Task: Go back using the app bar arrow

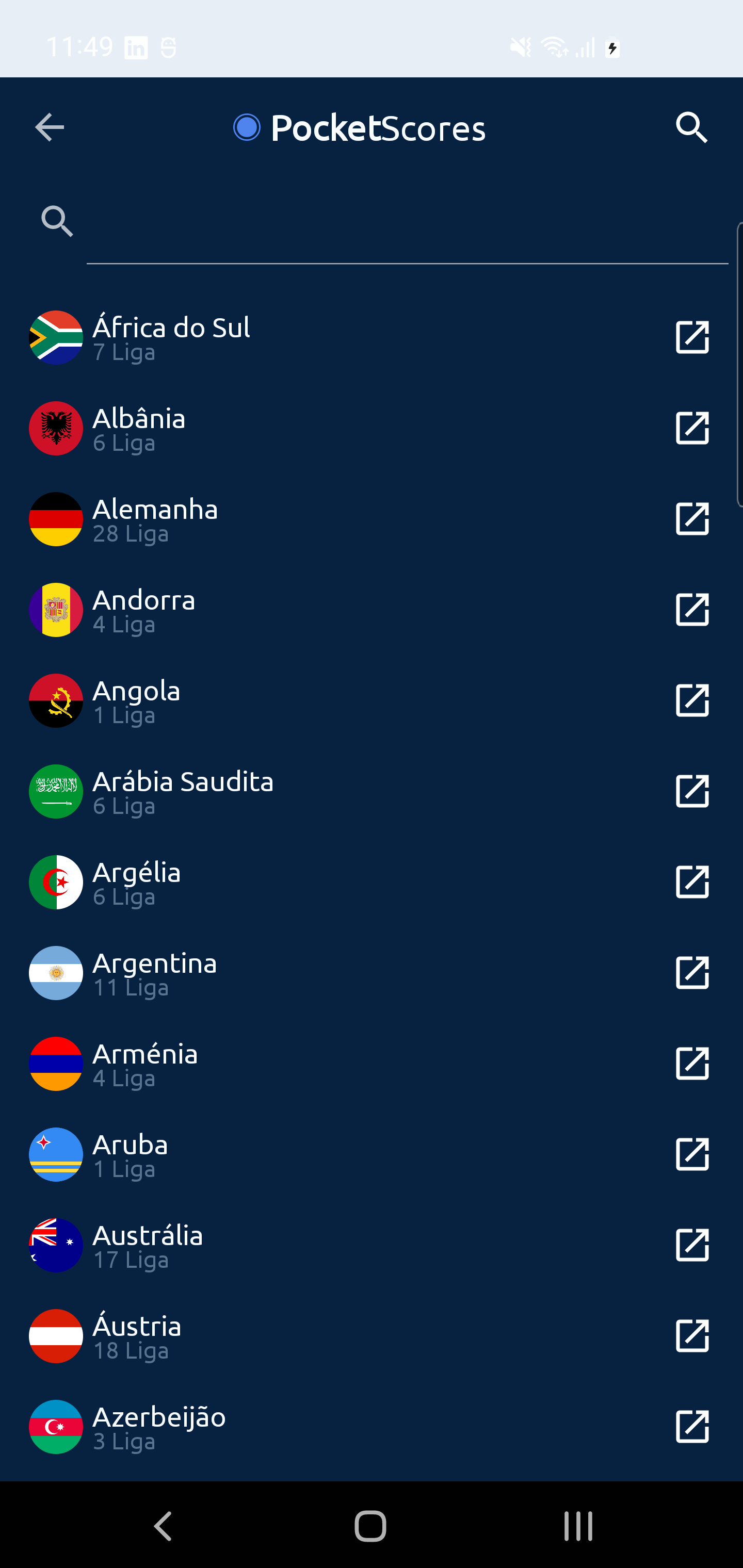Action: pyautogui.click(x=50, y=127)
